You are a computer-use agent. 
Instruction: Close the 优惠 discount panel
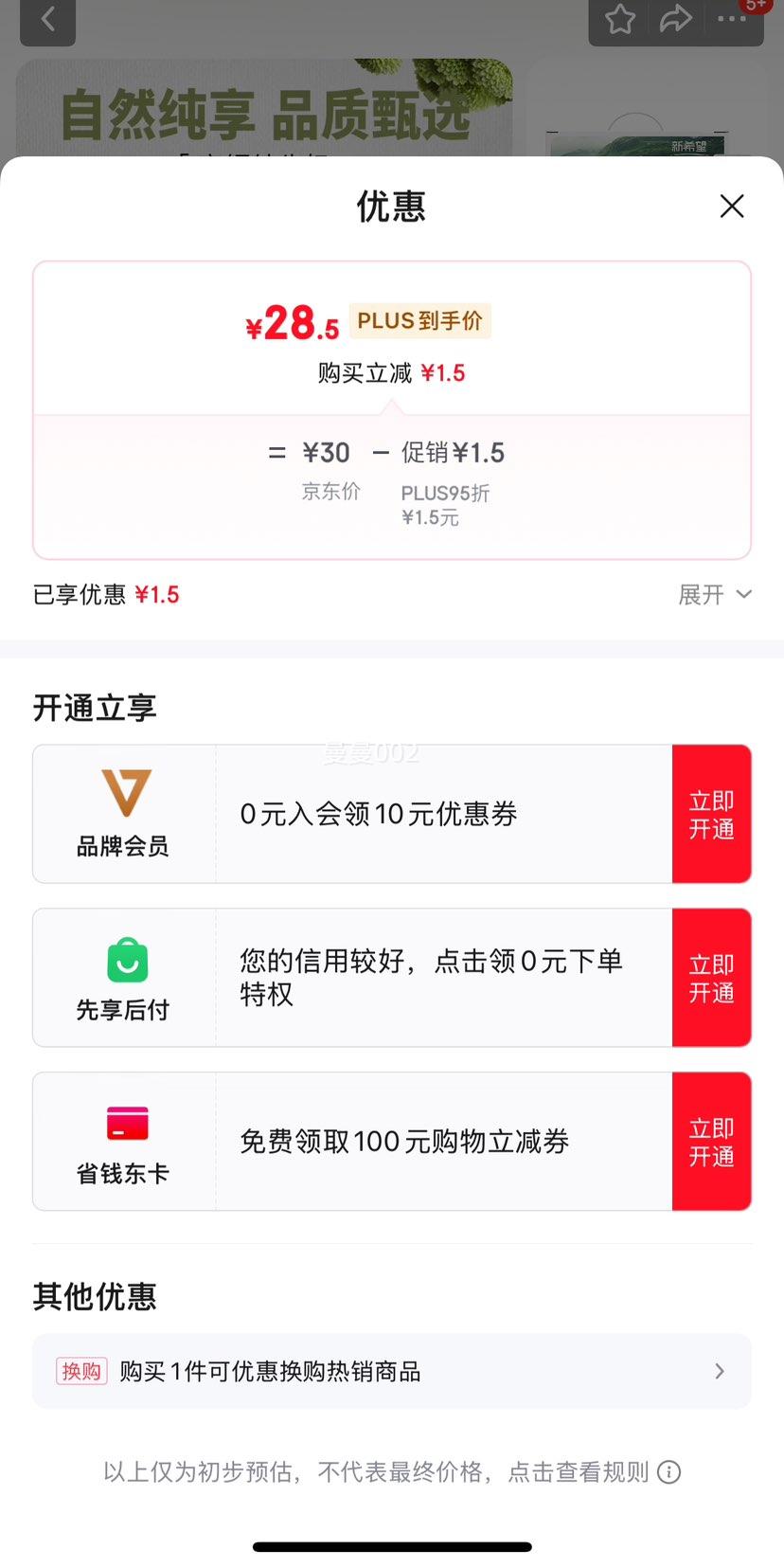tap(731, 206)
